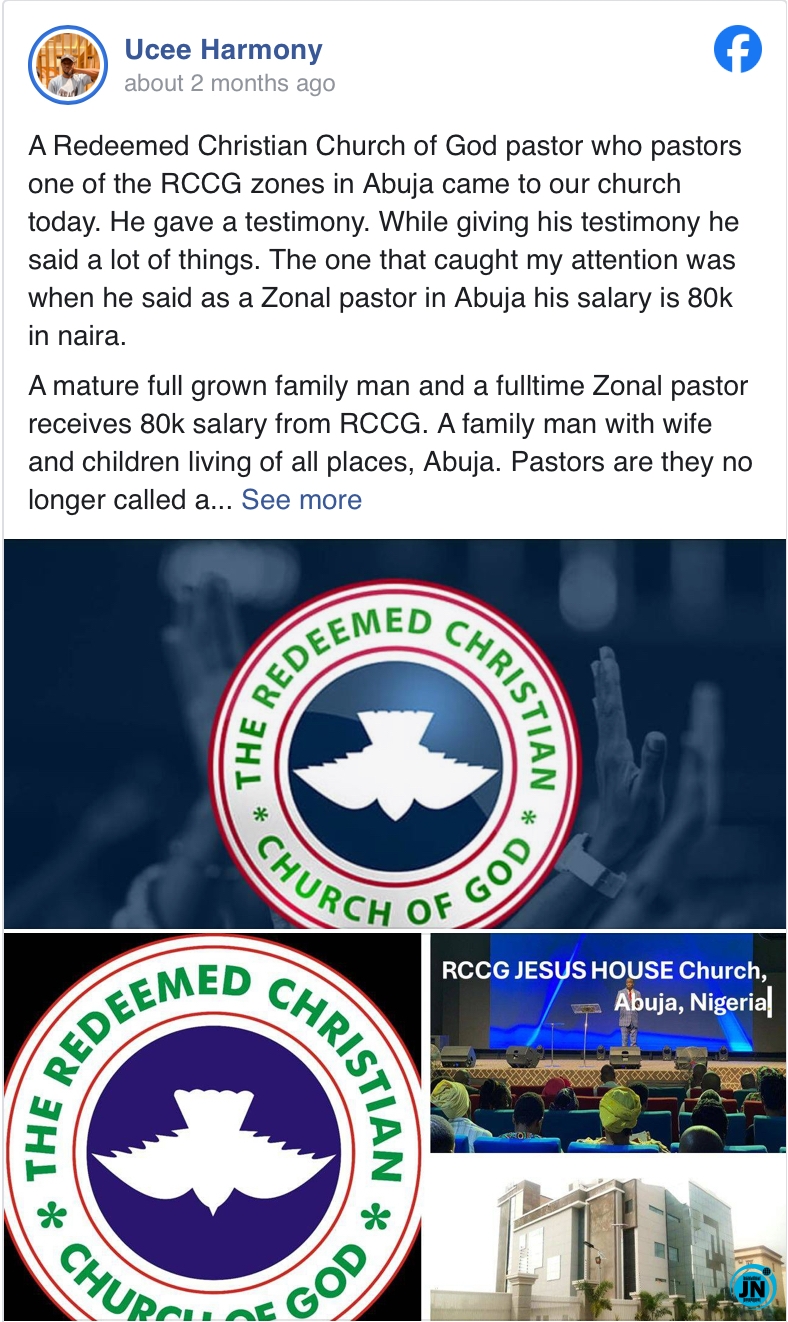Open the post timestamp about 2 months ago
The image size is (788, 1322).
(229, 84)
